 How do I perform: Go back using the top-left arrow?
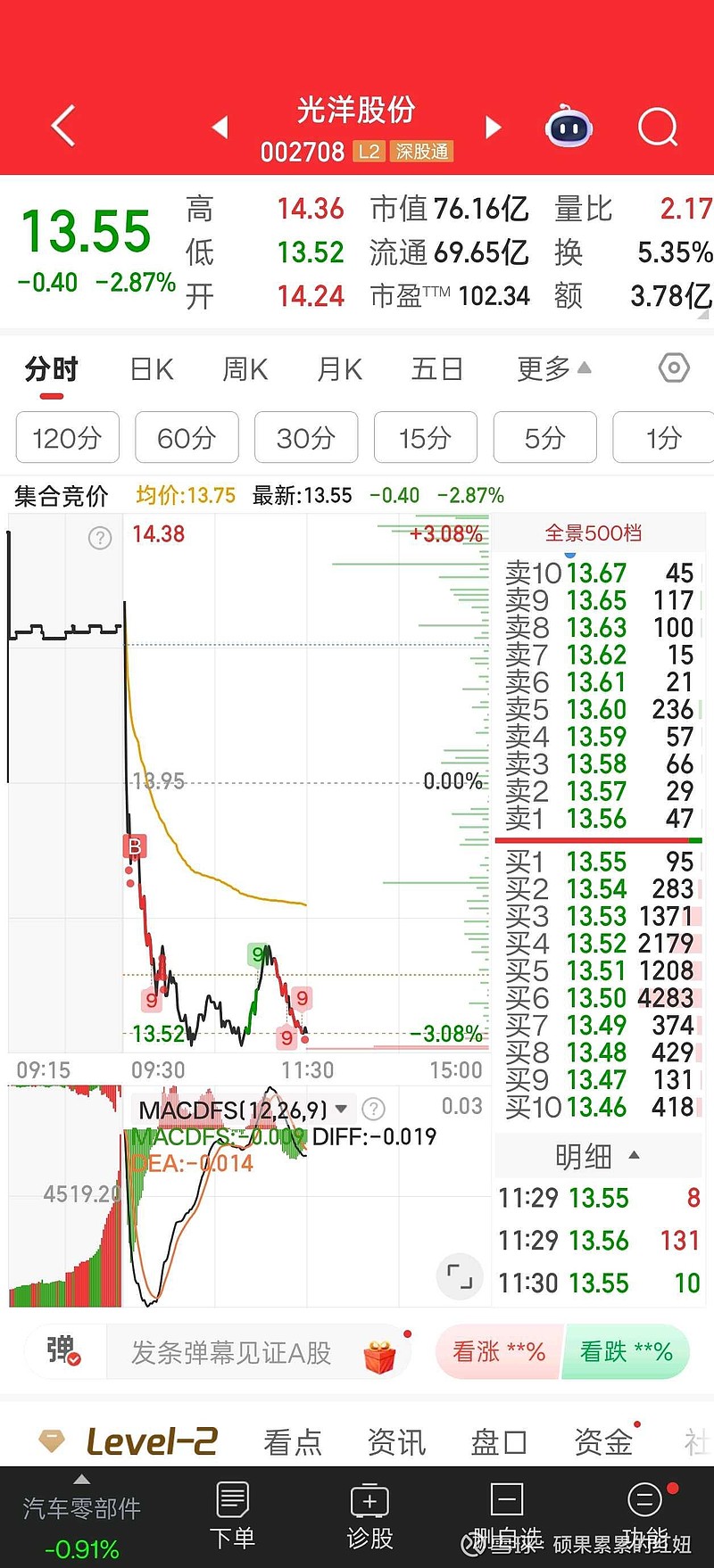pyautogui.click(x=63, y=126)
